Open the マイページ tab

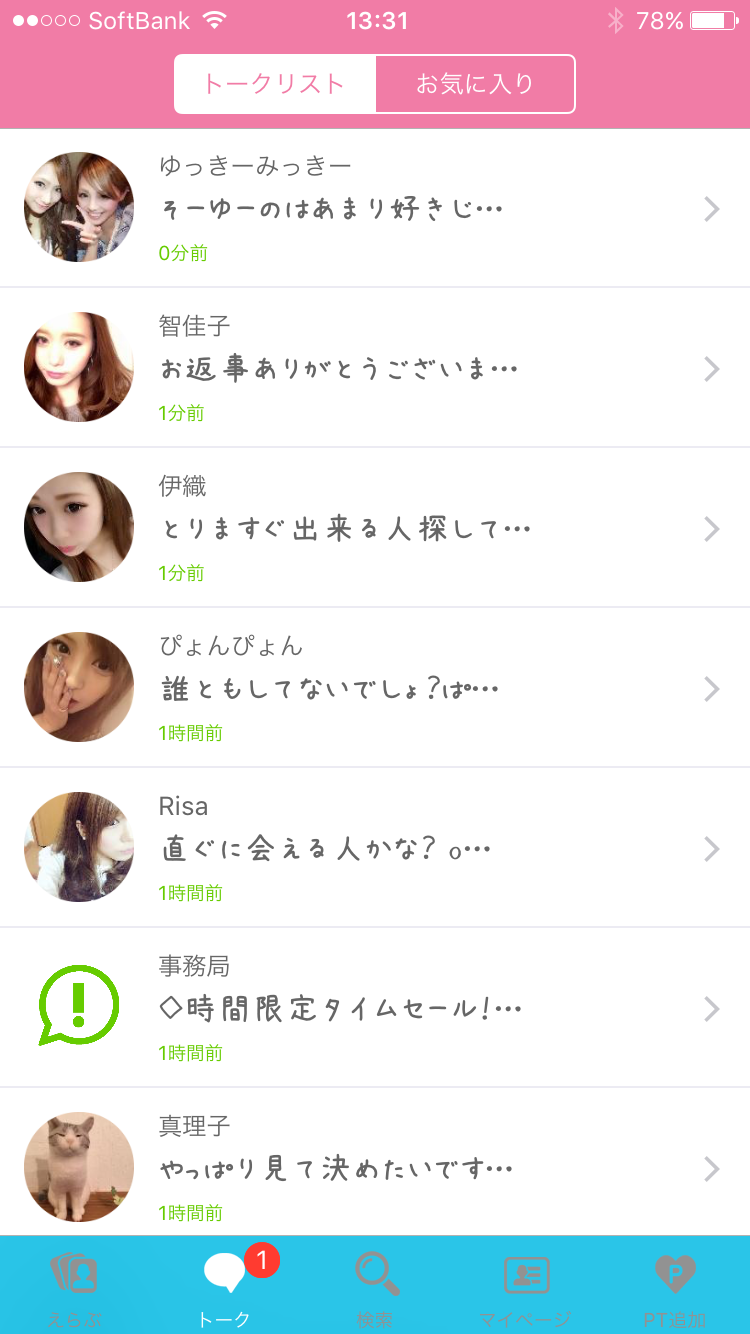[x=526, y=1286]
